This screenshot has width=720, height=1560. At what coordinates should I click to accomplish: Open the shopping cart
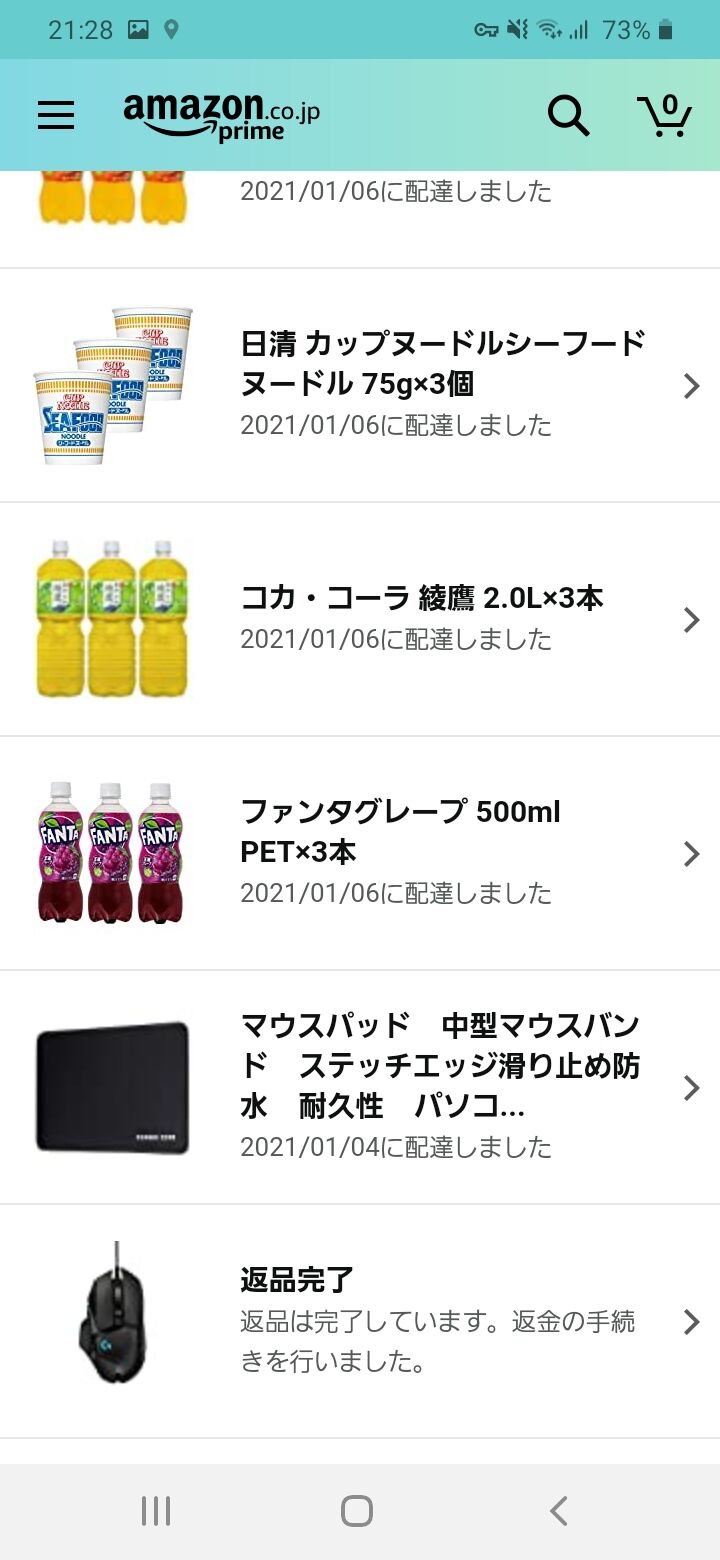pos(664,115)
